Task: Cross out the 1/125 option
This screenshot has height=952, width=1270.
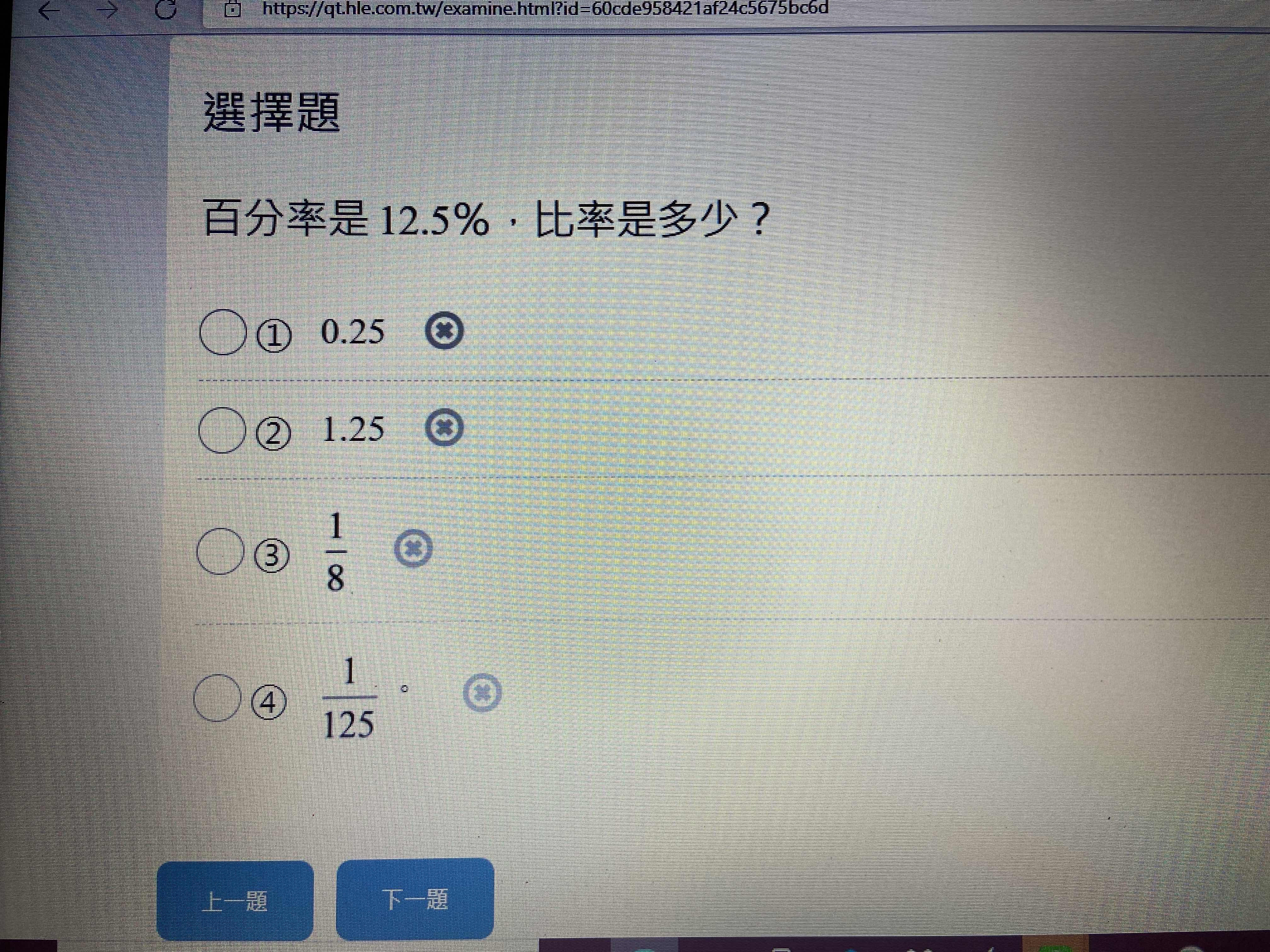Action: pyautogui.click(x=482, y=693)
